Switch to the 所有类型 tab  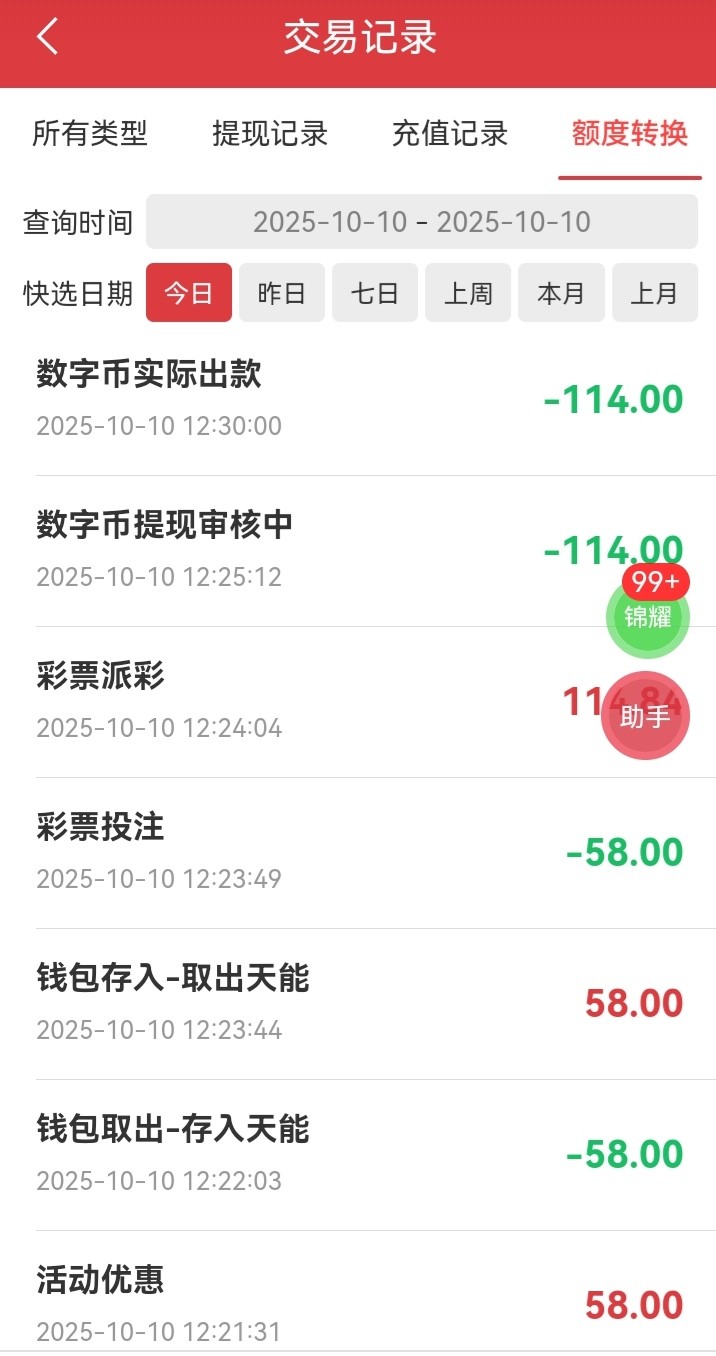pos(90,133)
